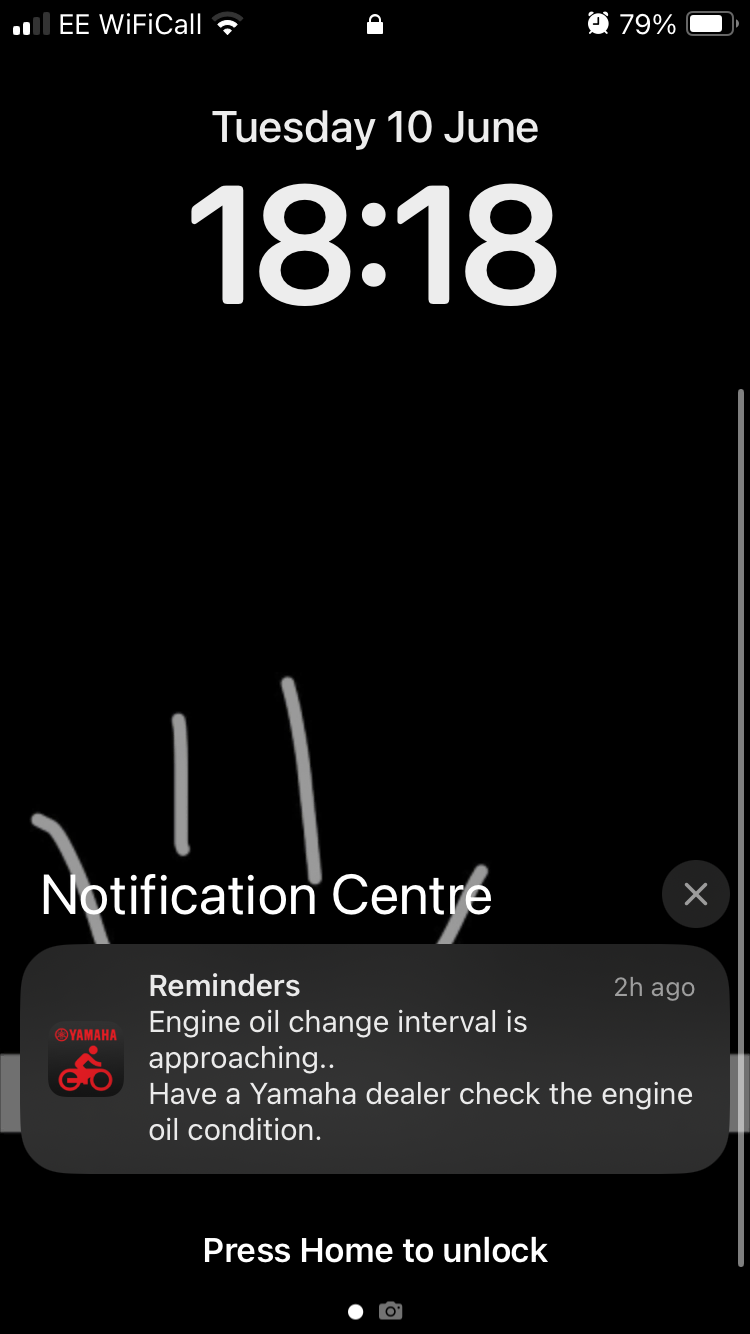Open the Yamaha engine oil reminder notification

pyautogui.click(x=375, y=1059)
